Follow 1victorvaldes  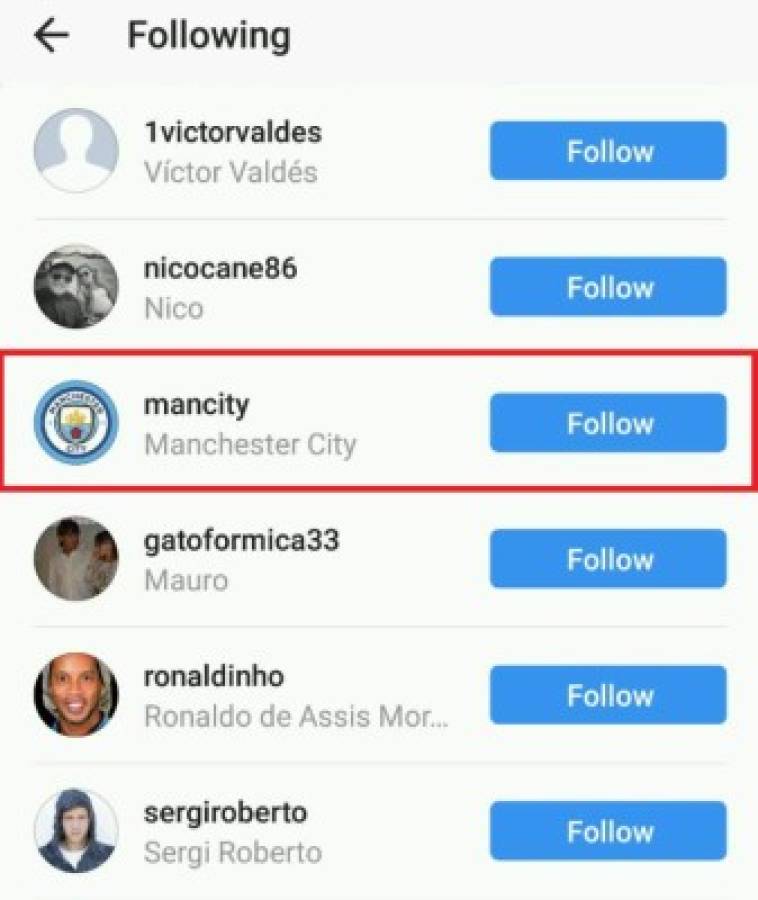coord(608,152)
